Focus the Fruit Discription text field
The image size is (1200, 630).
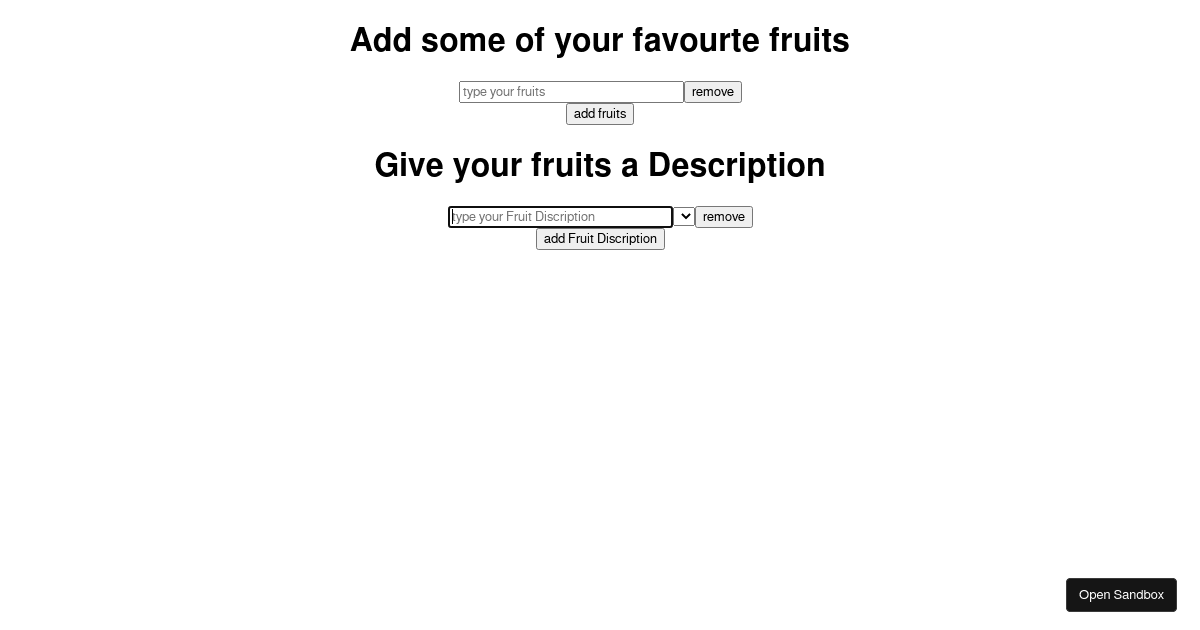click(560, 217)
